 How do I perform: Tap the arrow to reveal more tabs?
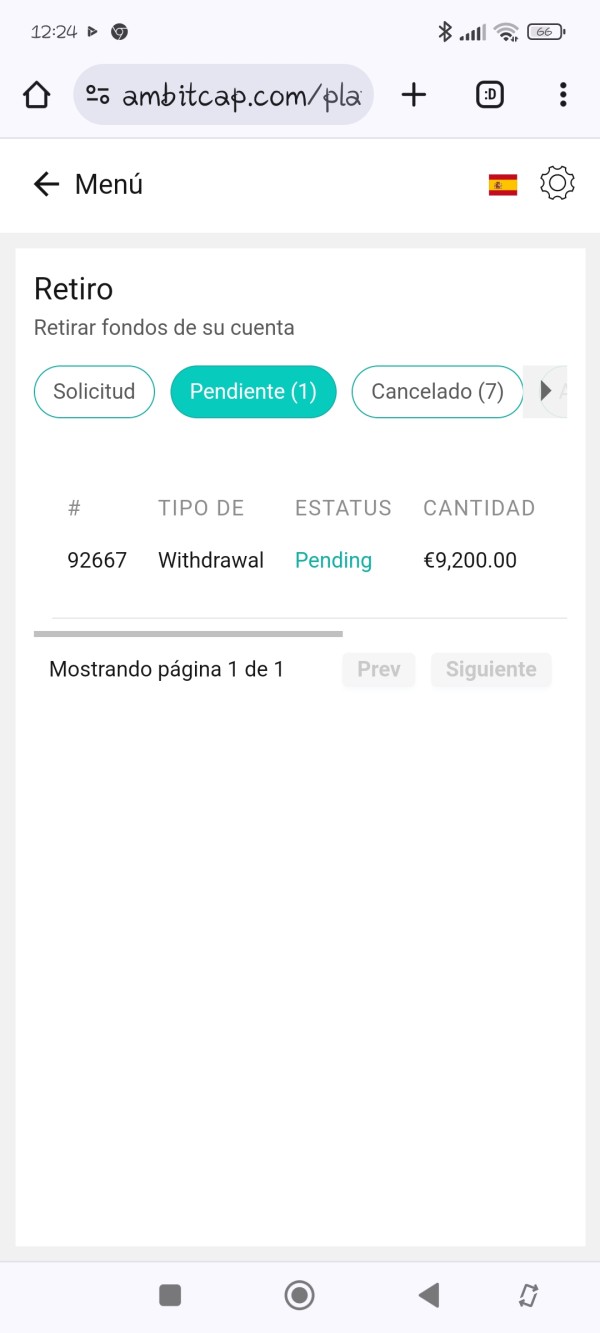546,391
